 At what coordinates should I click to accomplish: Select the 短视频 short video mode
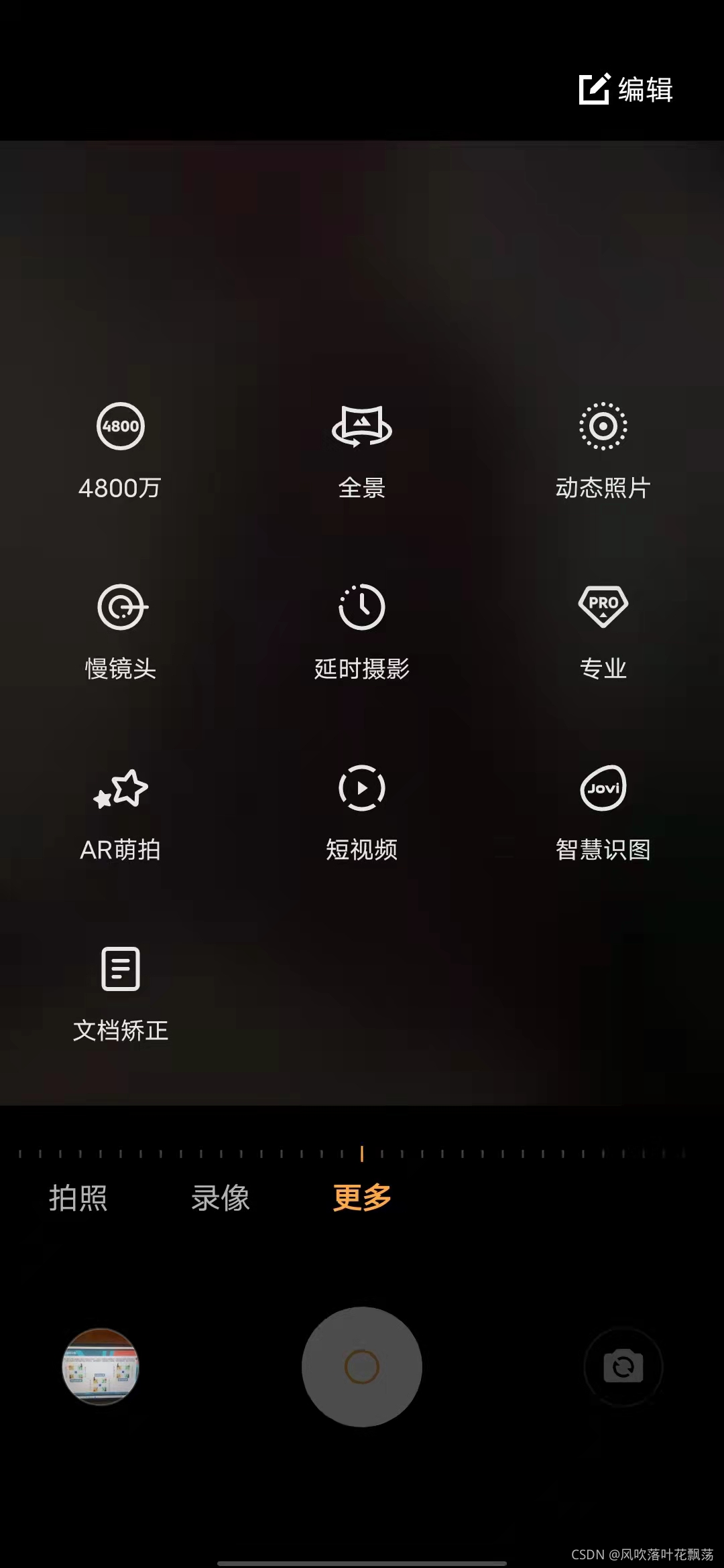(362, 811)
